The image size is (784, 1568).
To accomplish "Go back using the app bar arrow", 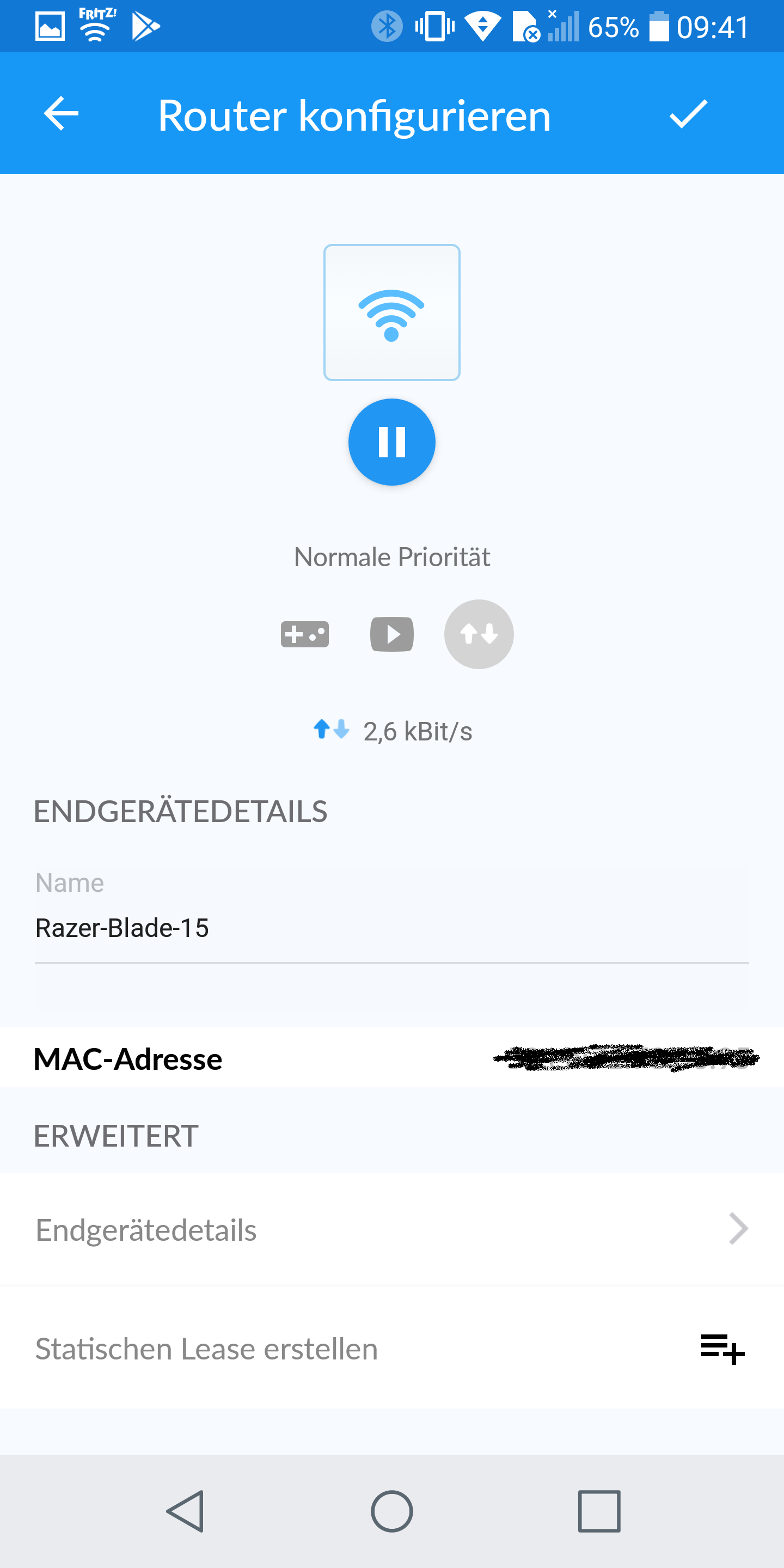I will 61,114.
